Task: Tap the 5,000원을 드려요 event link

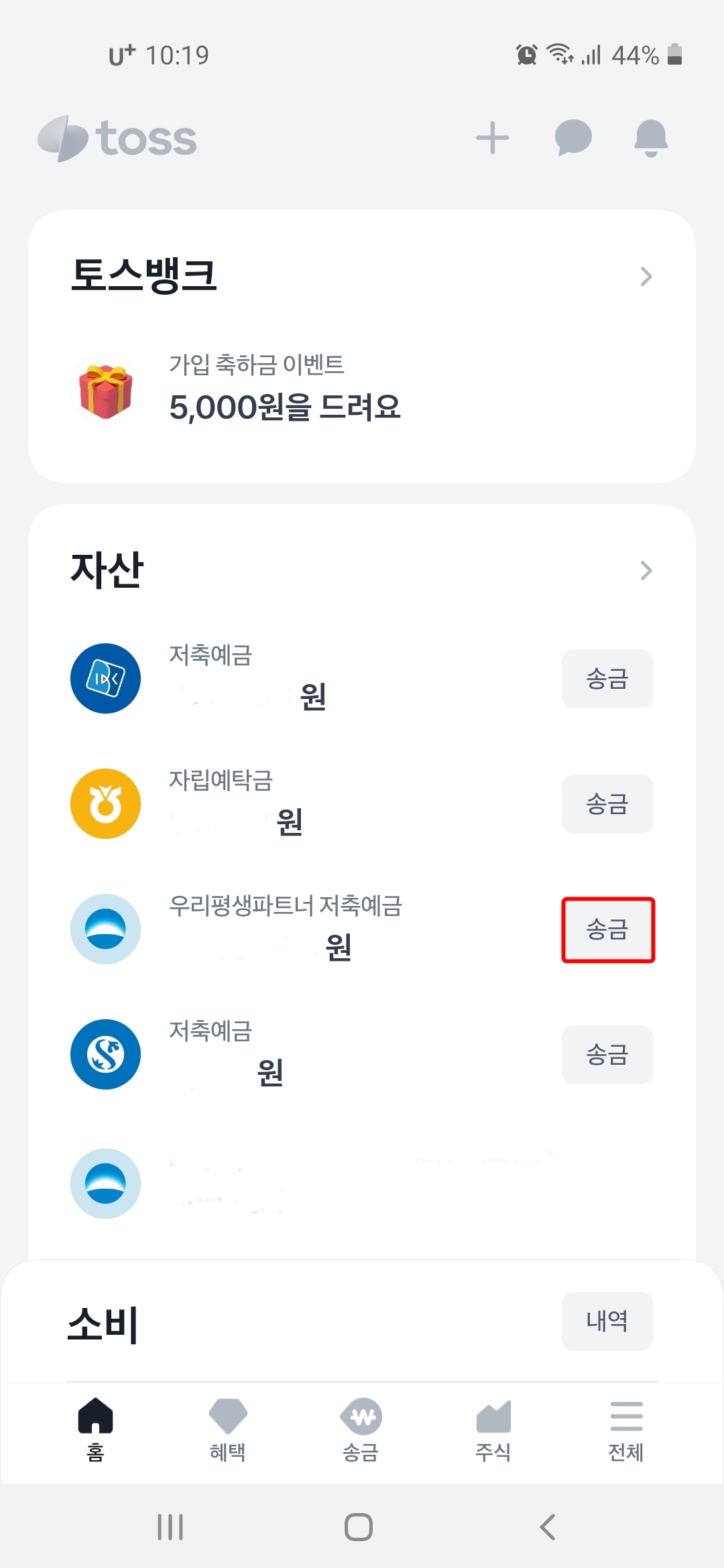Action: [285, 407]
